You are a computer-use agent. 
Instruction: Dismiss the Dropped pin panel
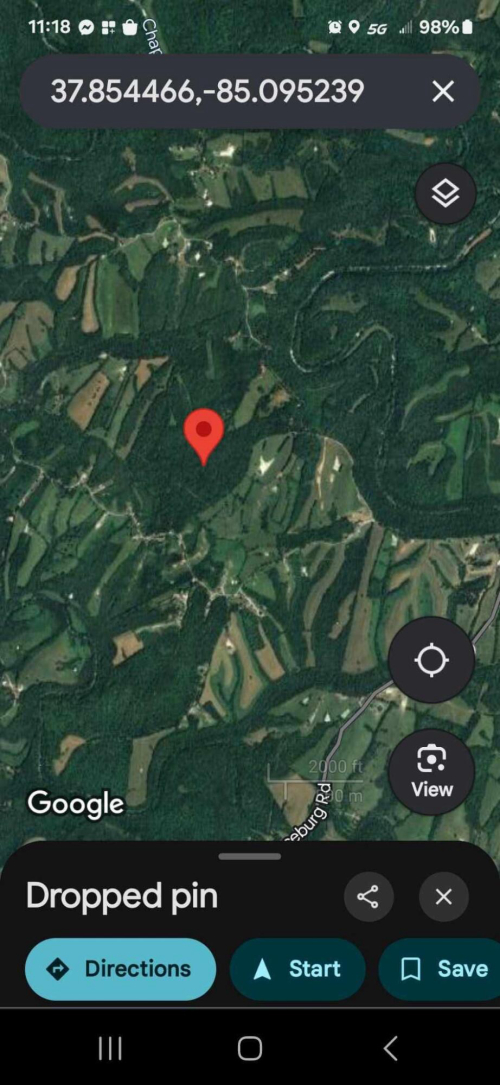click(443, 897)
